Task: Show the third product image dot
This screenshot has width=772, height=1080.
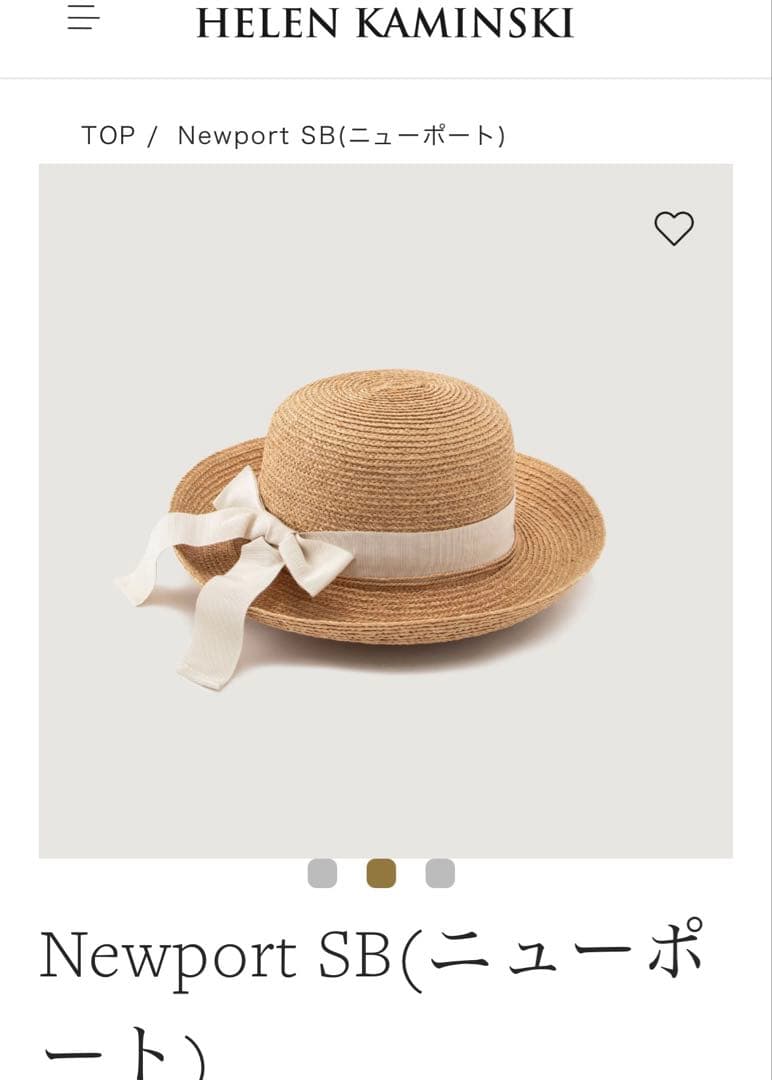Action: pyautogui.click(x=440, y=874)
